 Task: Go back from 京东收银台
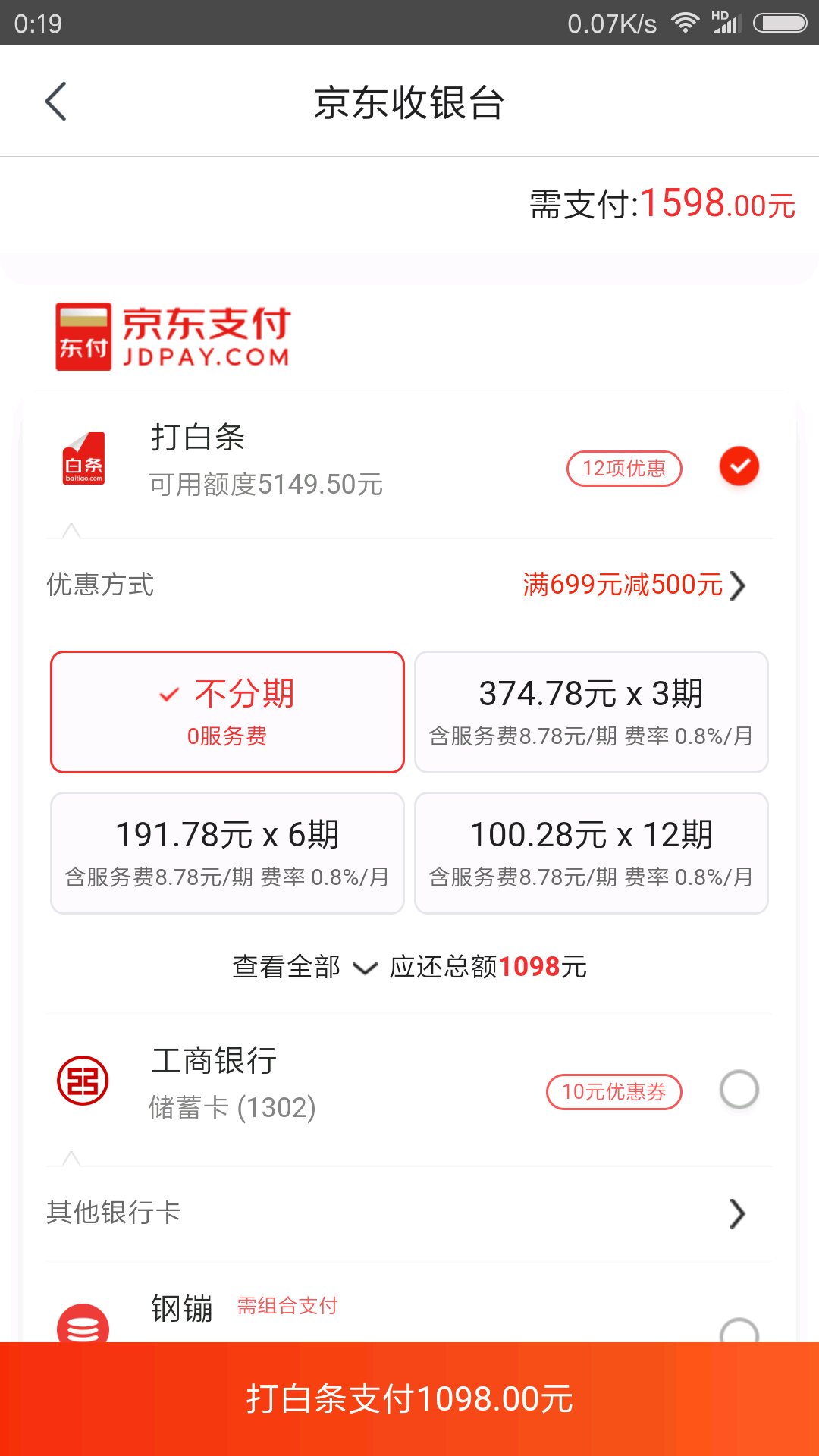click(x=56, y=102)
